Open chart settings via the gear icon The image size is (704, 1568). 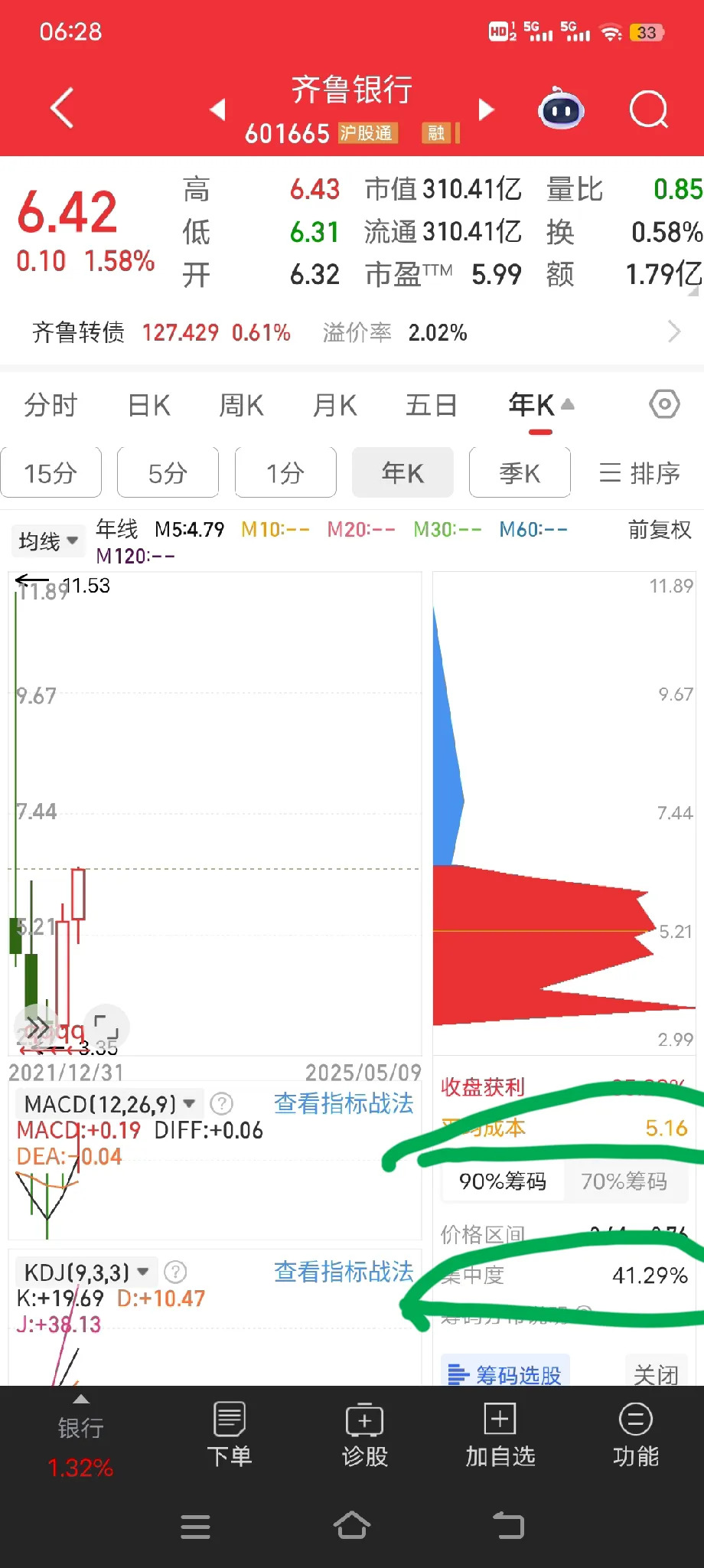pos(663,404)
